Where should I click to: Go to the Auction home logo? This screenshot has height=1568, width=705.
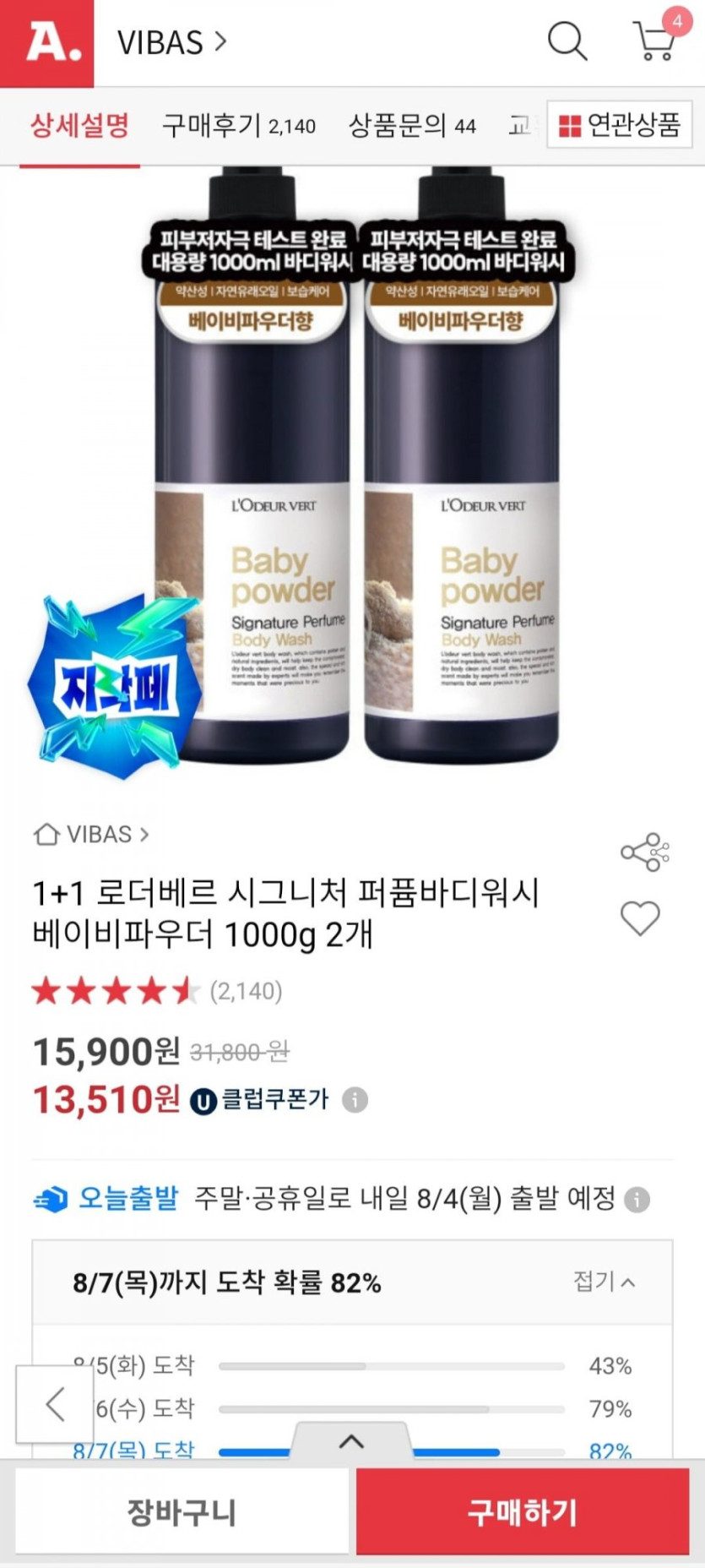tap(47, 43)
